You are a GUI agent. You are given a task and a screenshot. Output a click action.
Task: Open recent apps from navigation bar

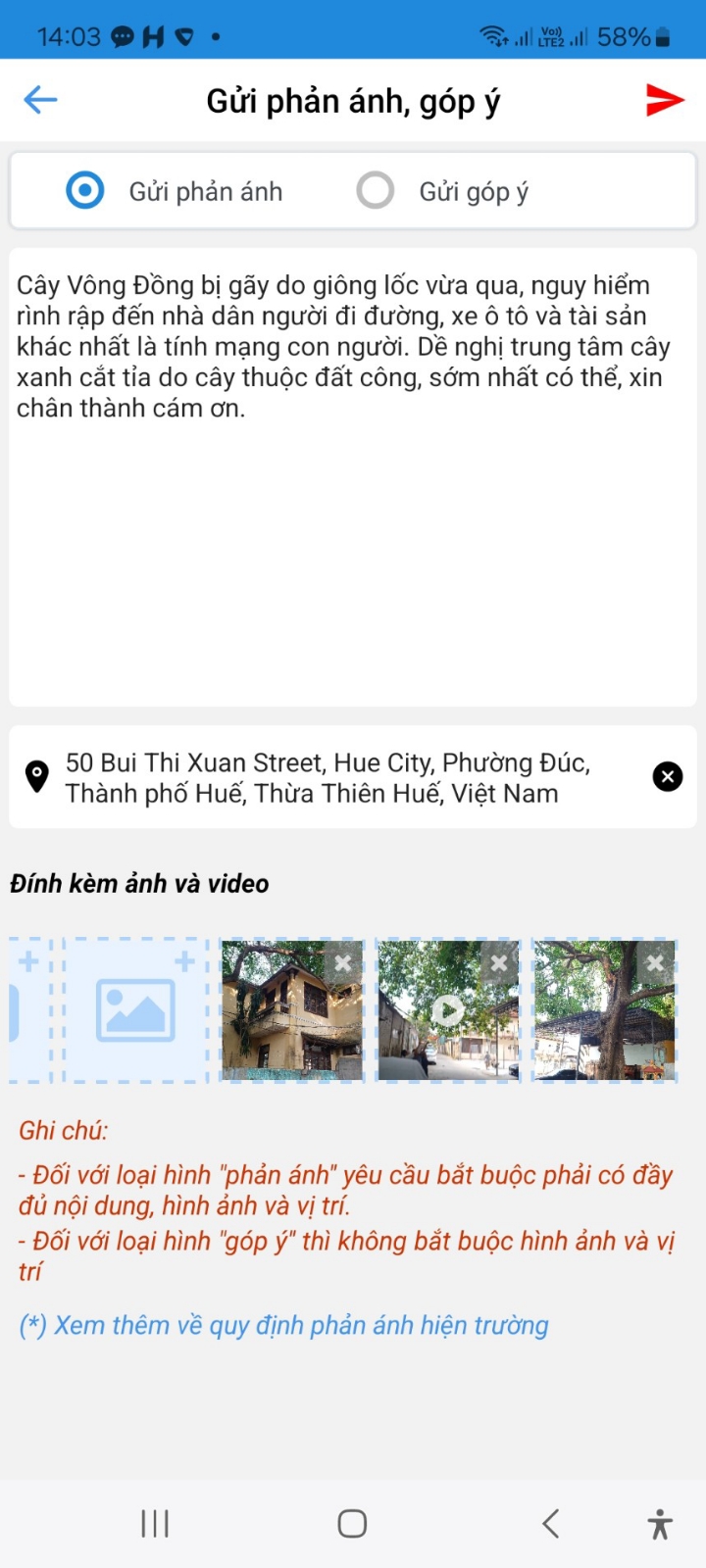pyautogui.click(x=155, y=1524)
